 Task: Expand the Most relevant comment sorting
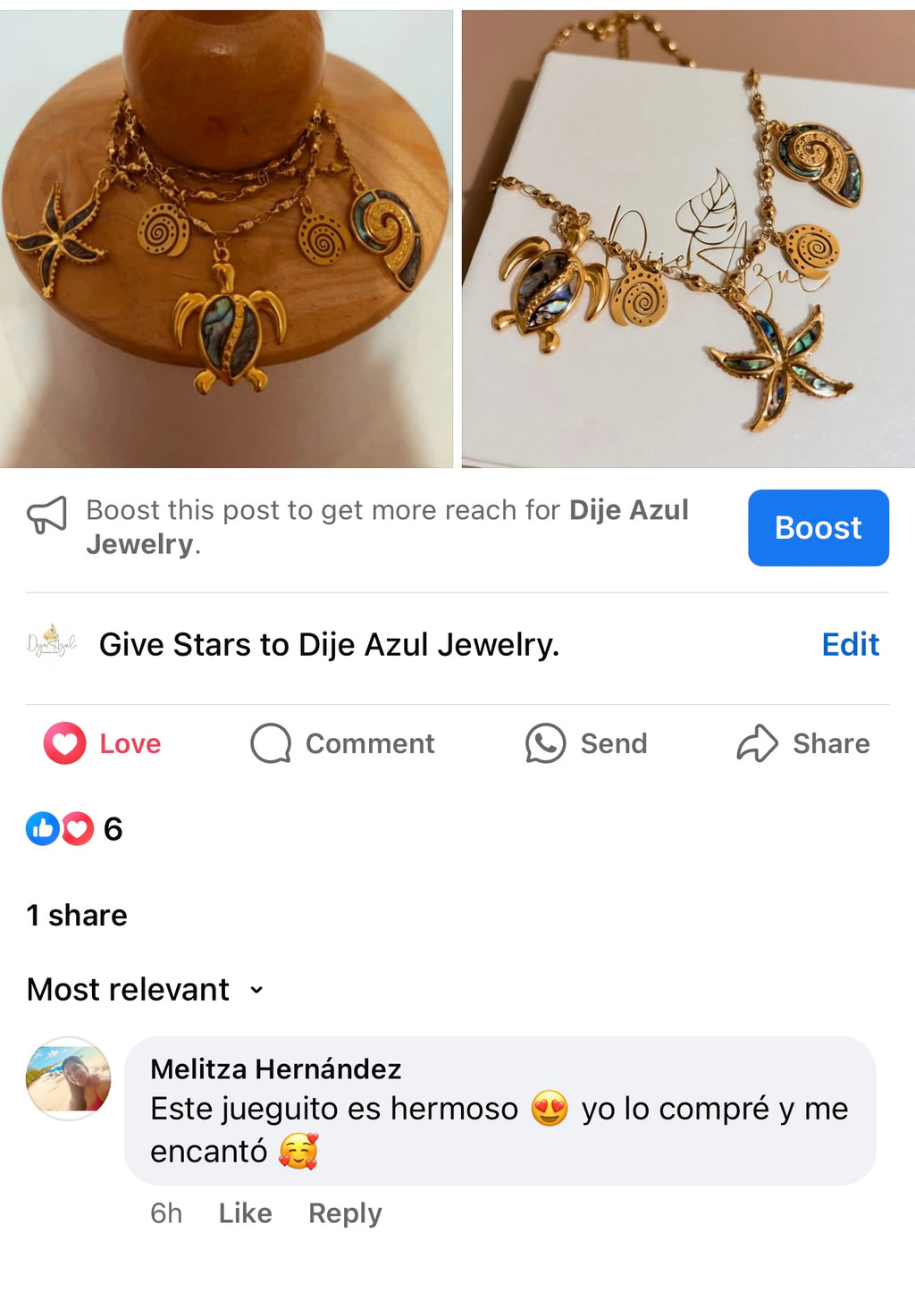click(146, 990)
